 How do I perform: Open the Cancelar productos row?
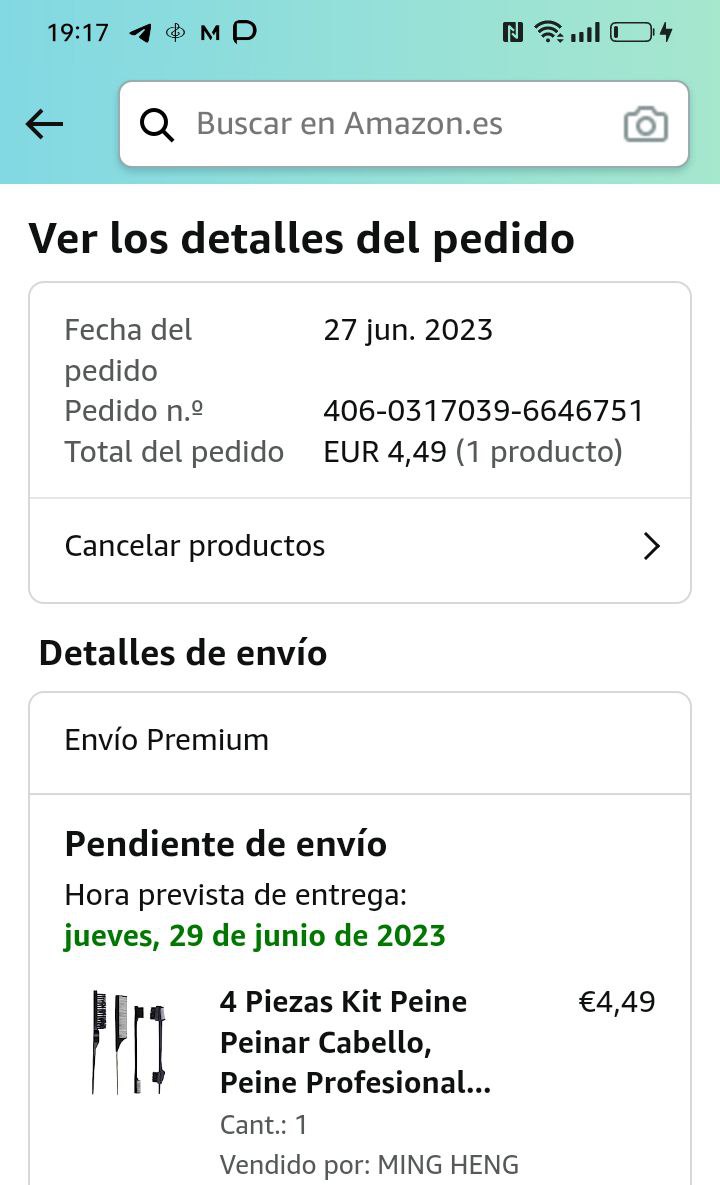point(360,546)
